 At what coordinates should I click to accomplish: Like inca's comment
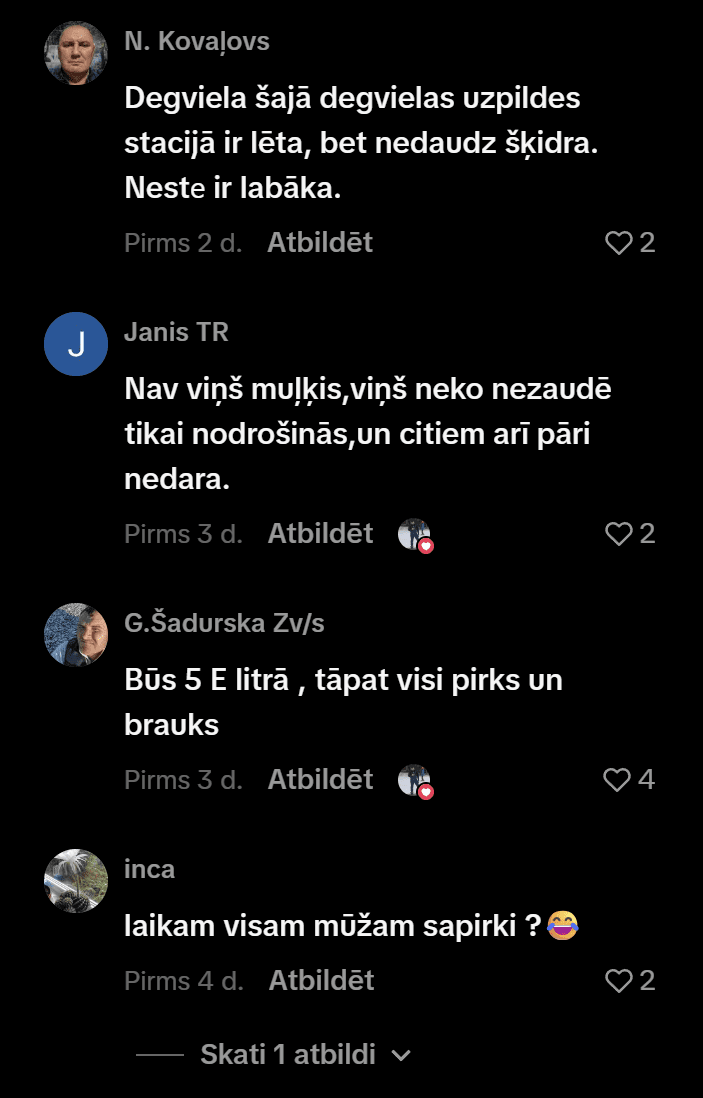(619, 981)
